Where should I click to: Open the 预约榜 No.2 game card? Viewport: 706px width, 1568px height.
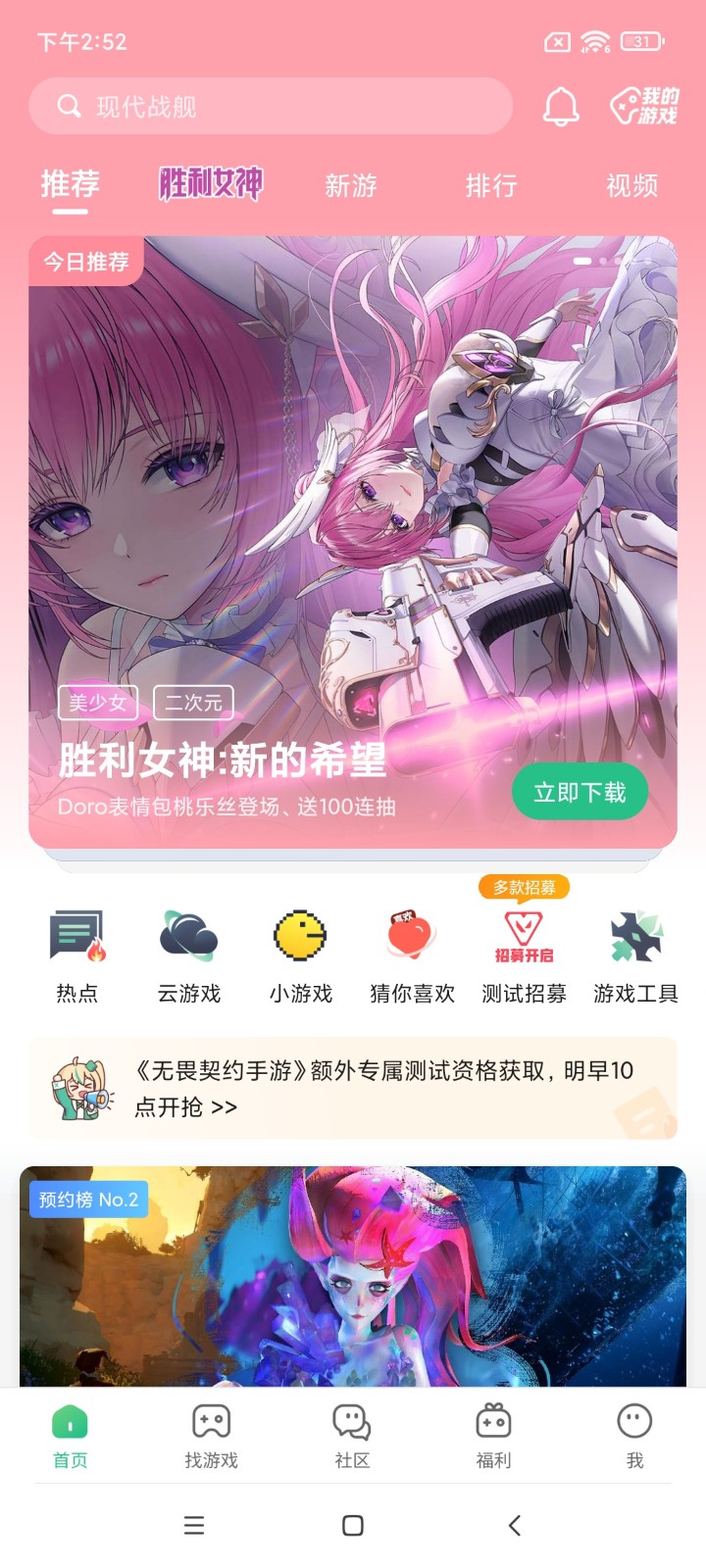point(353,1276)
